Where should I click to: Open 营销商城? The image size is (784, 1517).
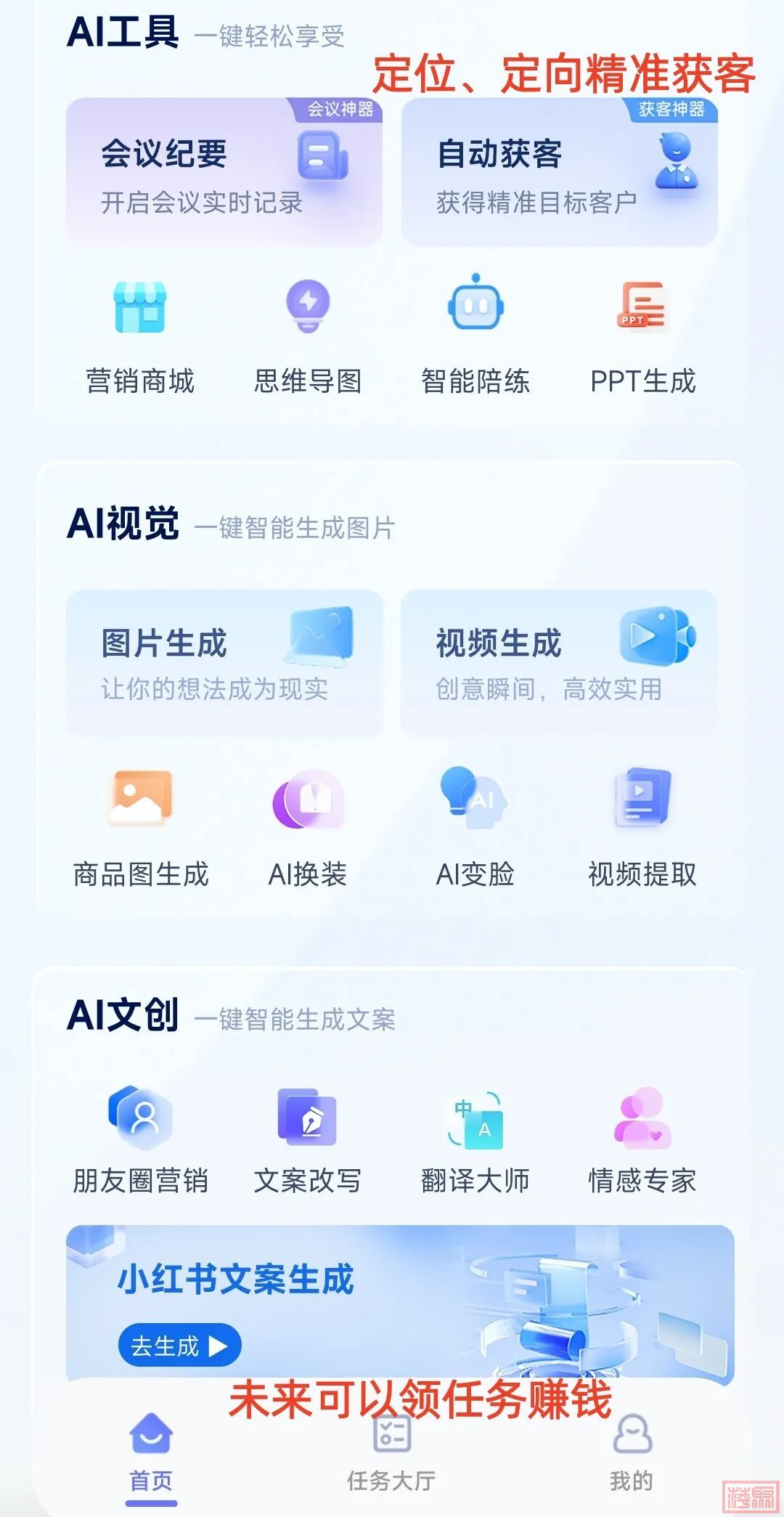(x=140, y=335)
